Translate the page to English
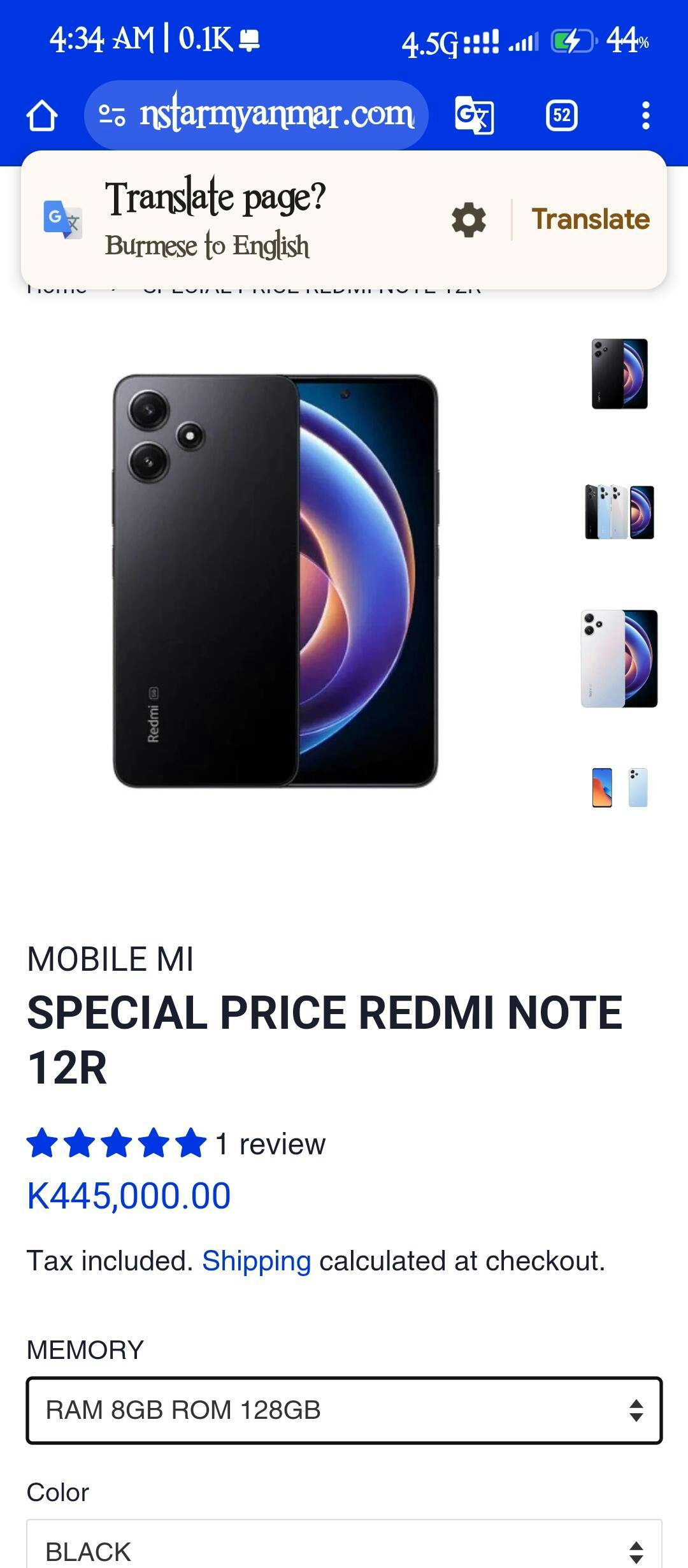688x1568 pixels. [591, 220]
